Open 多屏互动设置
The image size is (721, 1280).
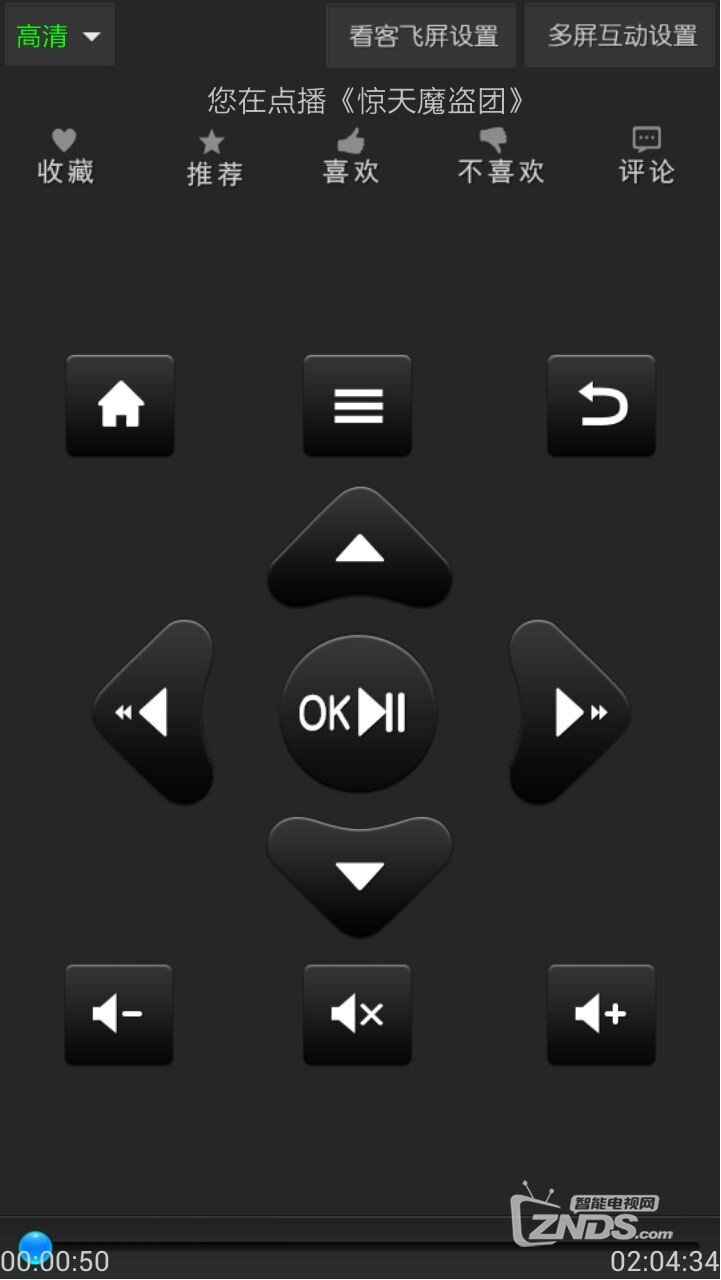[x=621, y=36]
